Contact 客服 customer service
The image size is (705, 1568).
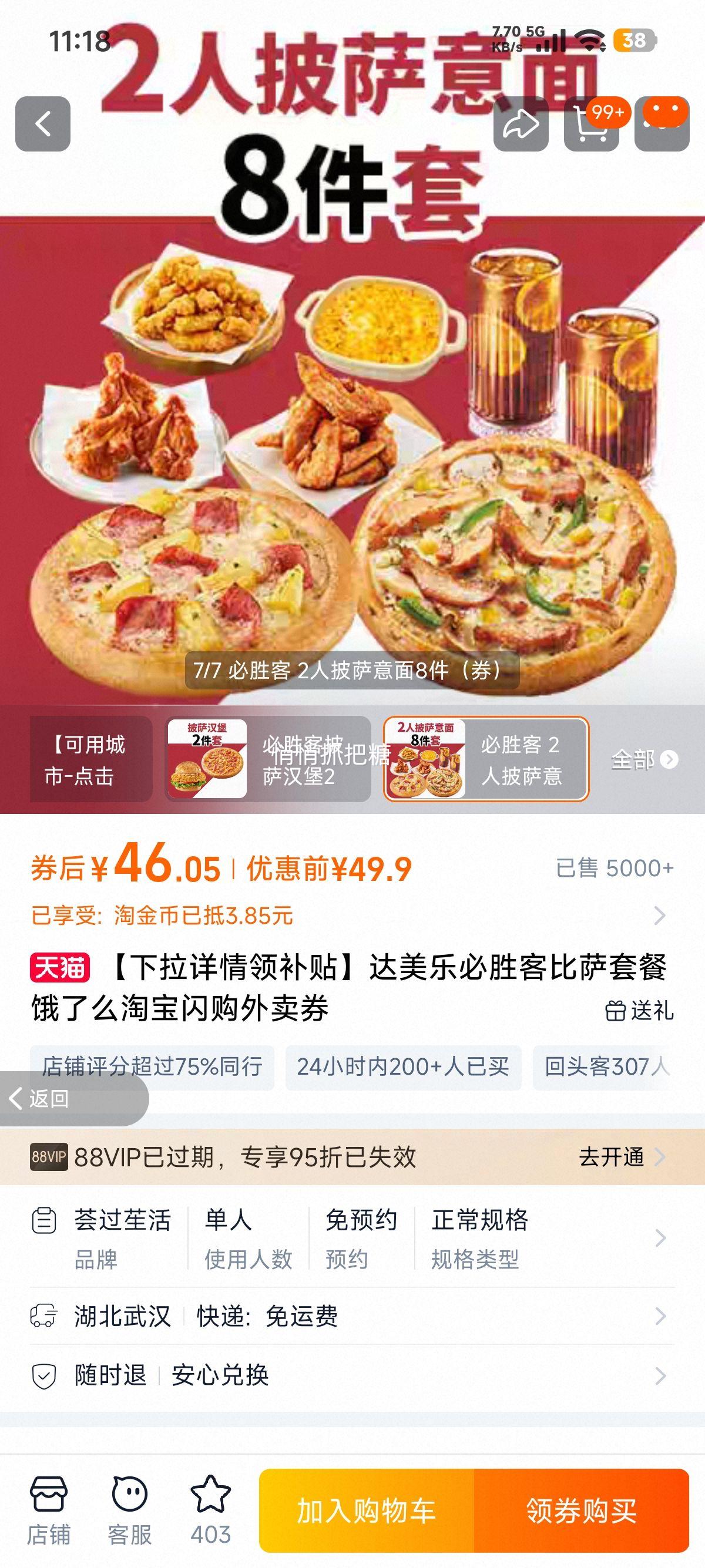click(130, 1510)
